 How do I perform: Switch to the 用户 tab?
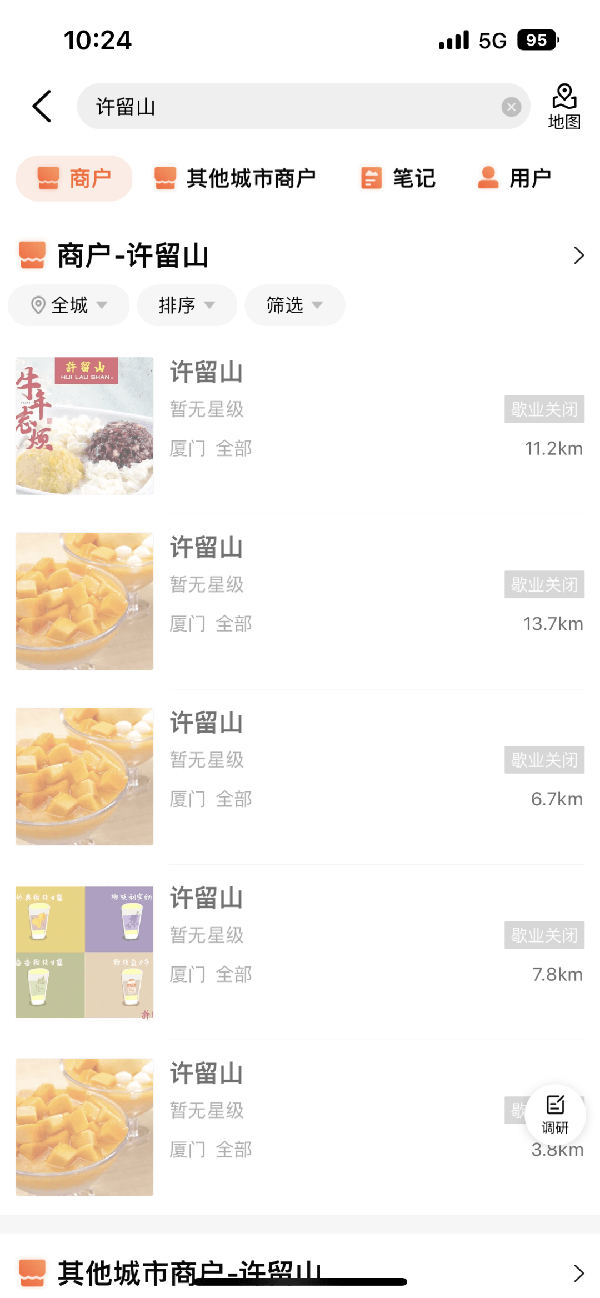click(514, 179)
